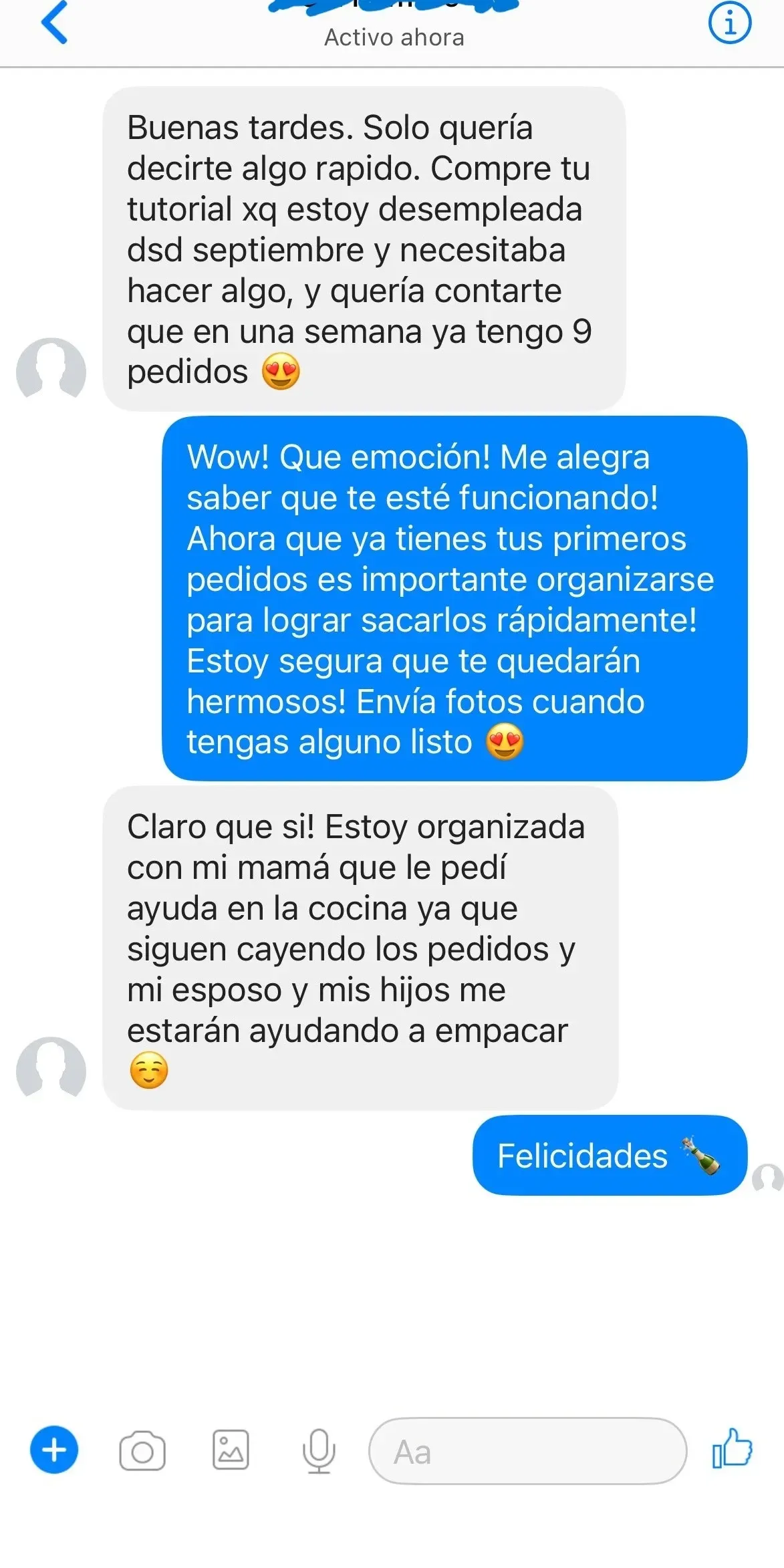Open the plus menu for more options
784x1568 pixels.
click(x=54, y=1450)
